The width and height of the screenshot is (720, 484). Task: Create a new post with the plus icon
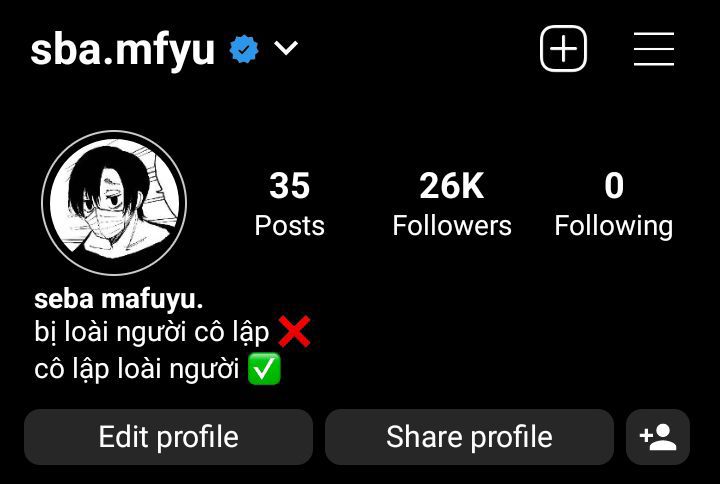pyautogui.click(x=563, y=48)
